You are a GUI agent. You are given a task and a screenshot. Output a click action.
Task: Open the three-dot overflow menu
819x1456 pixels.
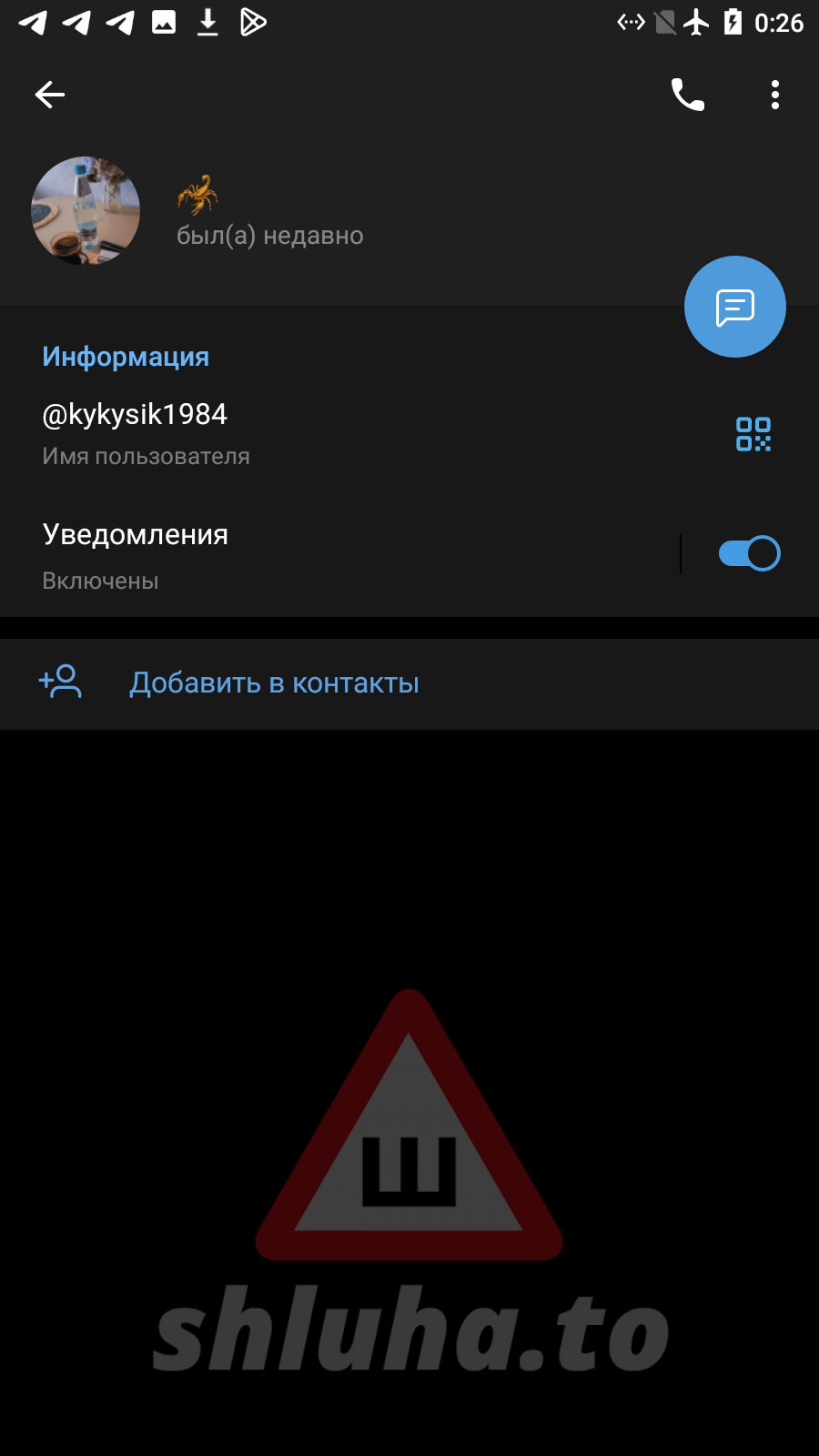[774, 95]
